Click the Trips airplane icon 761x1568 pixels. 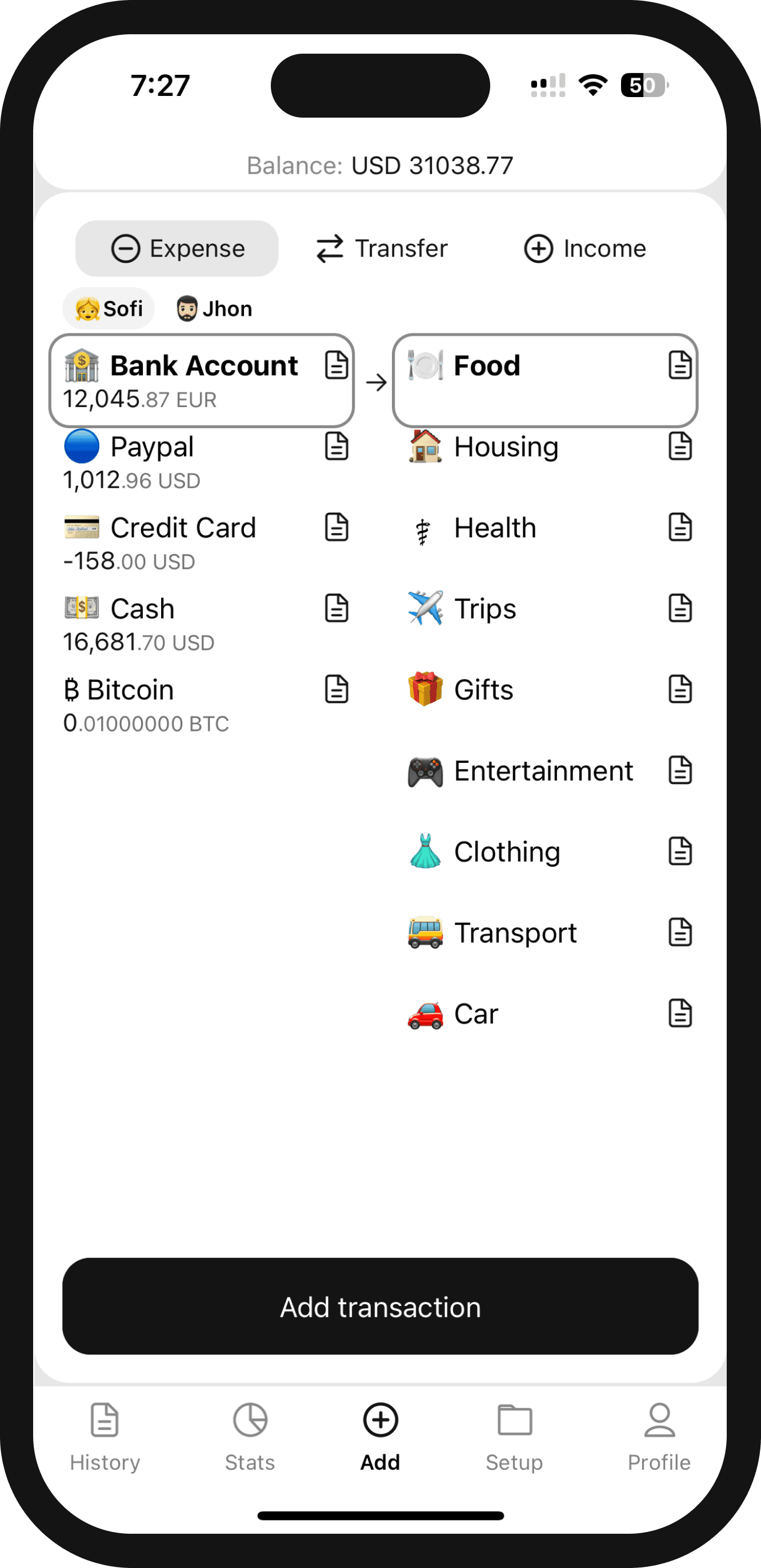point(427,608)
